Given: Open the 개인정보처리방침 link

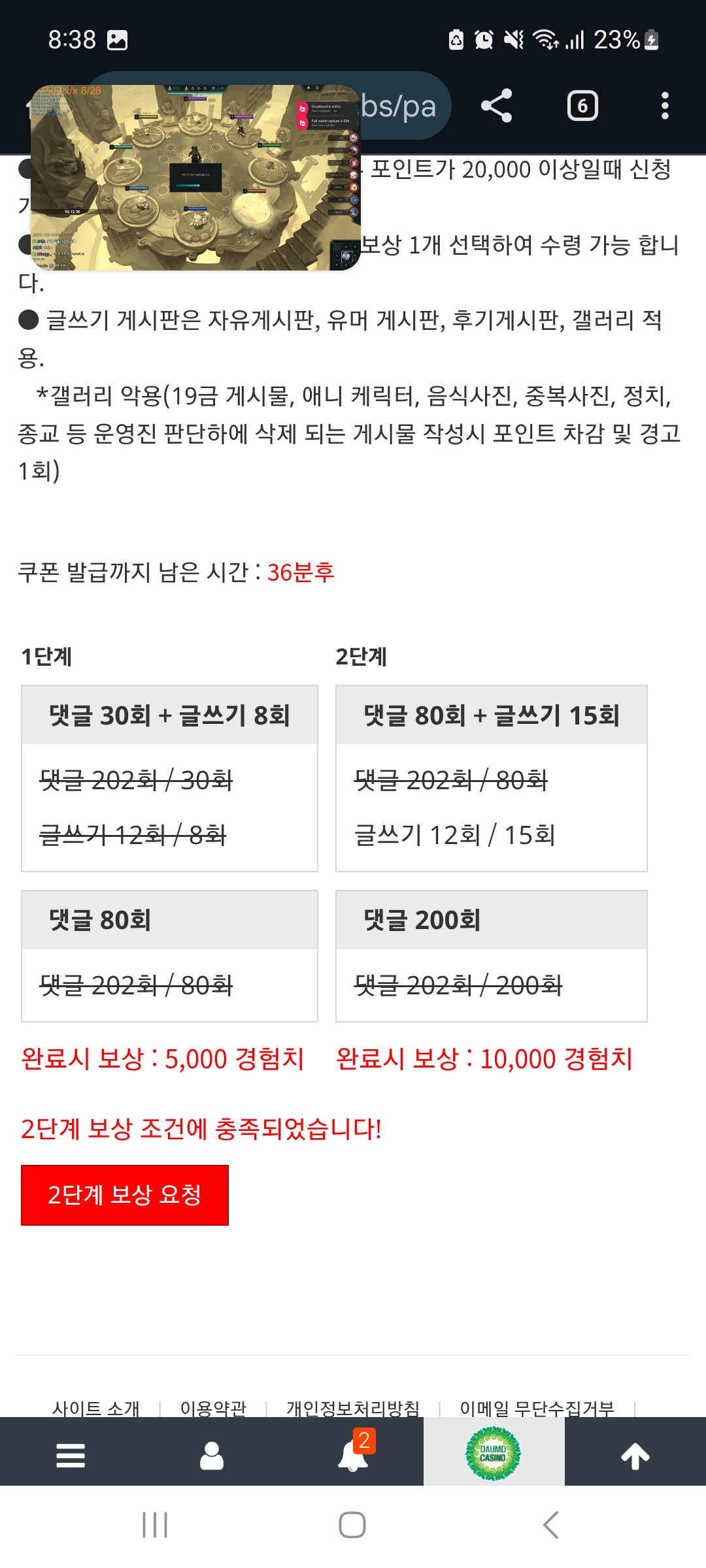Looking at the screenshot, I should click(353, 1408).
